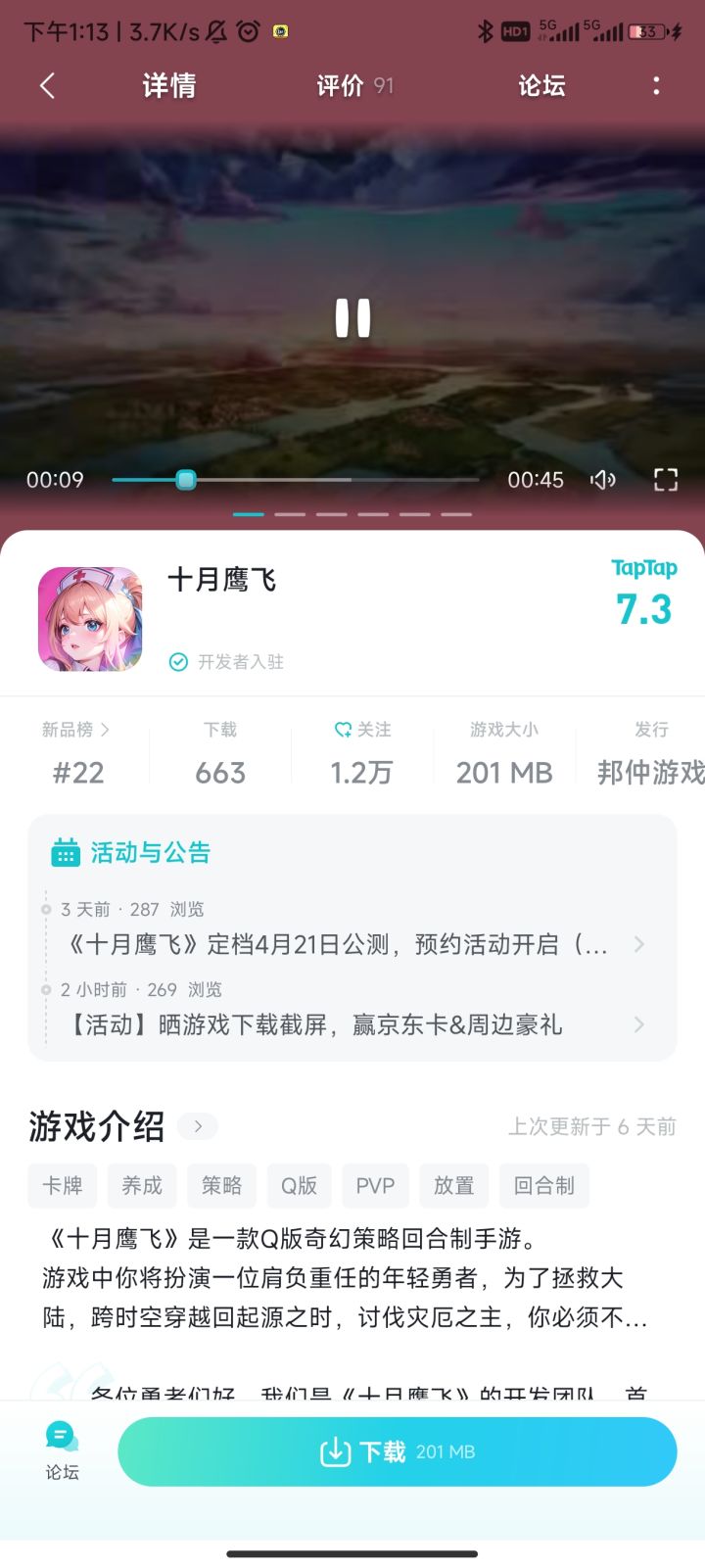Open the overflow menu via three-dot icon

(655, 86)
